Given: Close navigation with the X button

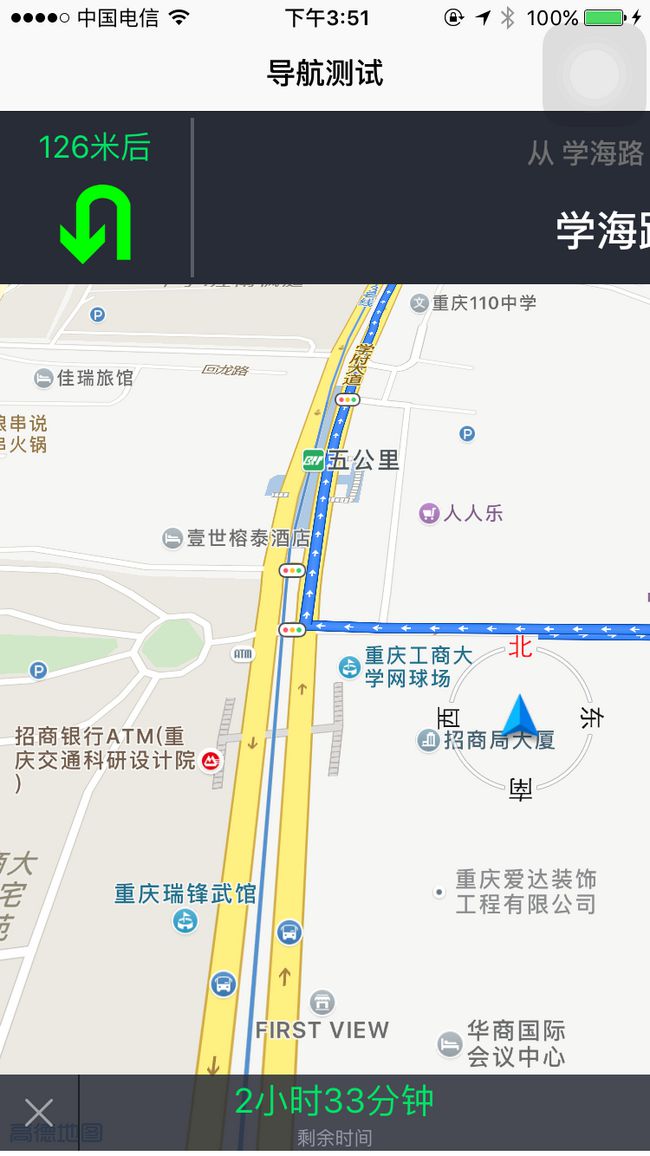Looking at the screenshot, I should [38, 1113].
